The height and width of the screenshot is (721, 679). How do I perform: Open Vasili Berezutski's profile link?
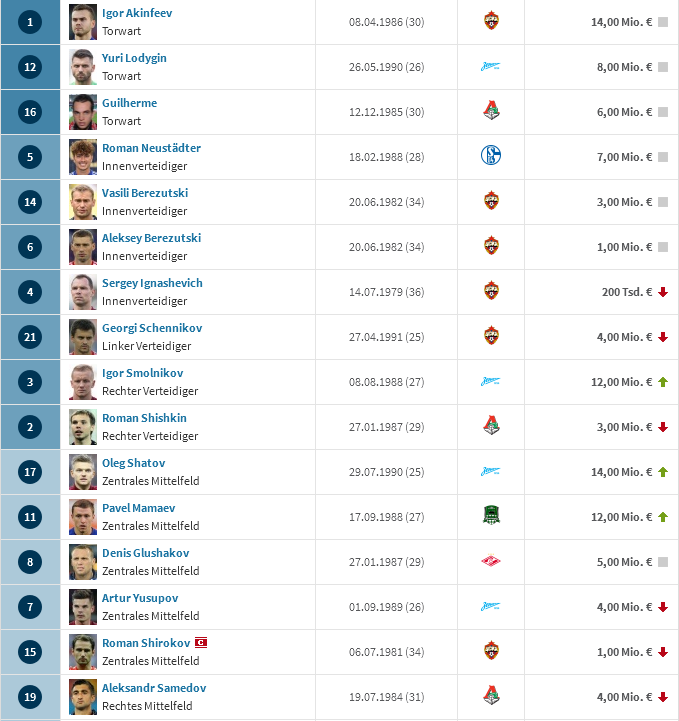point(144,193)
